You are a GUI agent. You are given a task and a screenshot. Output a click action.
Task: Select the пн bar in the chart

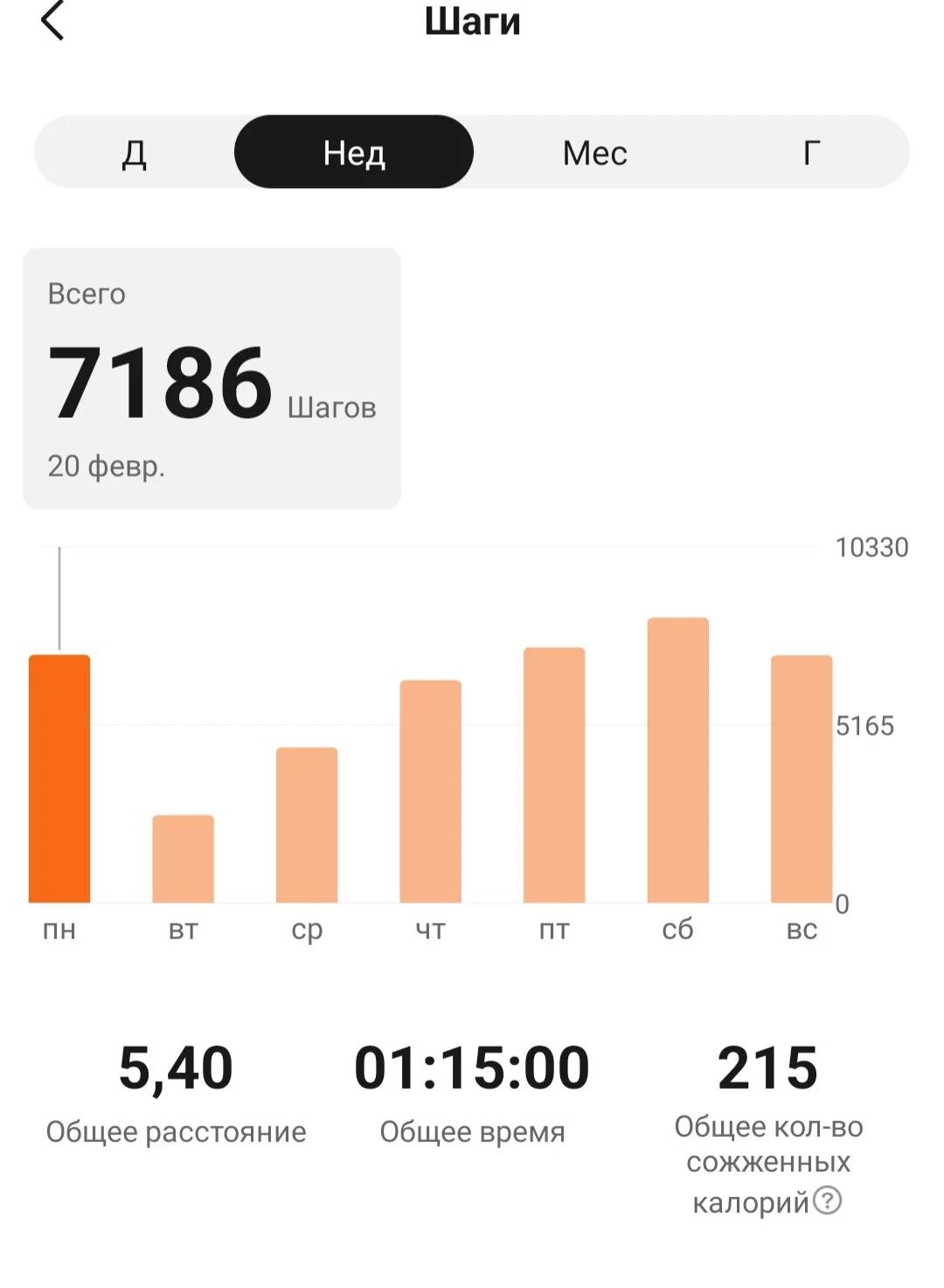(59, 778)
